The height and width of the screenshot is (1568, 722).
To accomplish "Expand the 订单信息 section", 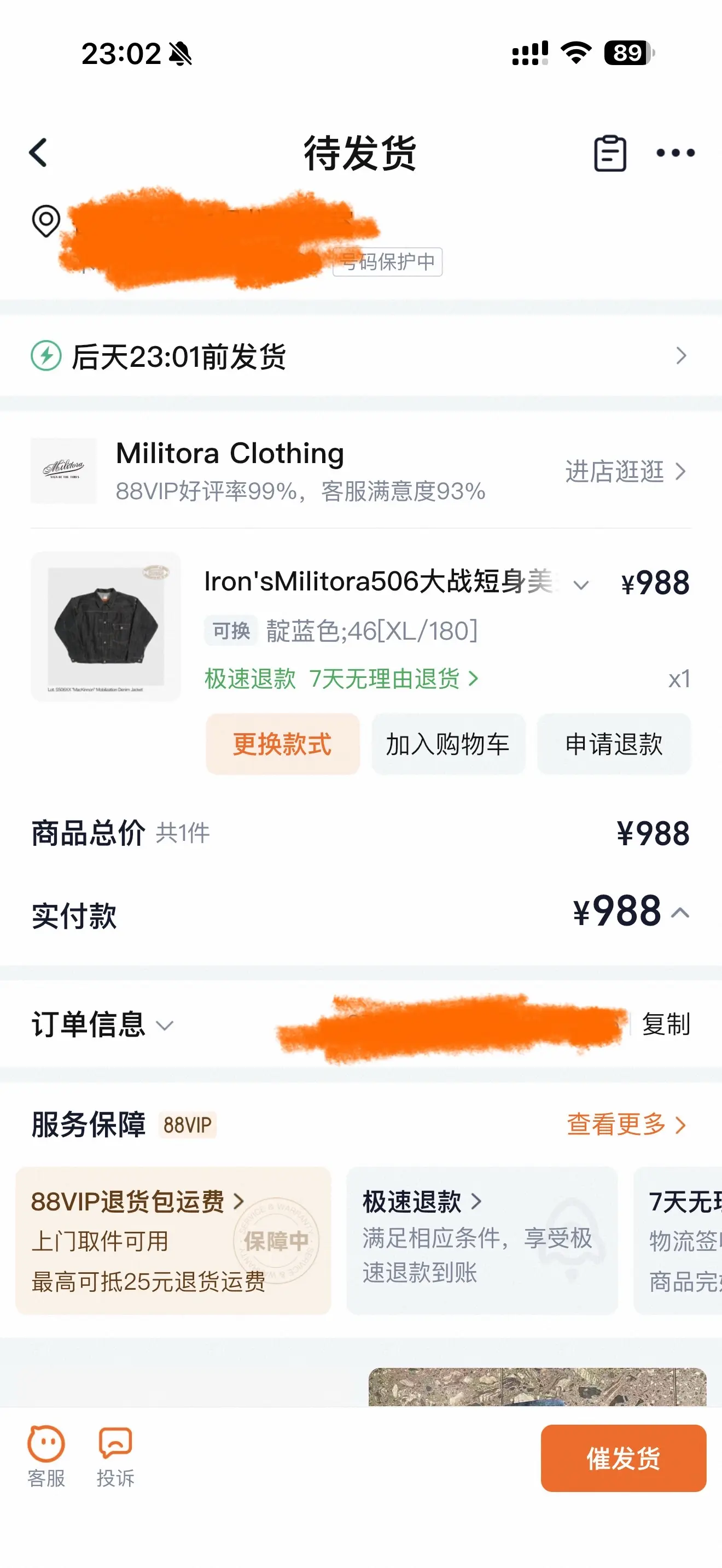I will click(165, 1026).
